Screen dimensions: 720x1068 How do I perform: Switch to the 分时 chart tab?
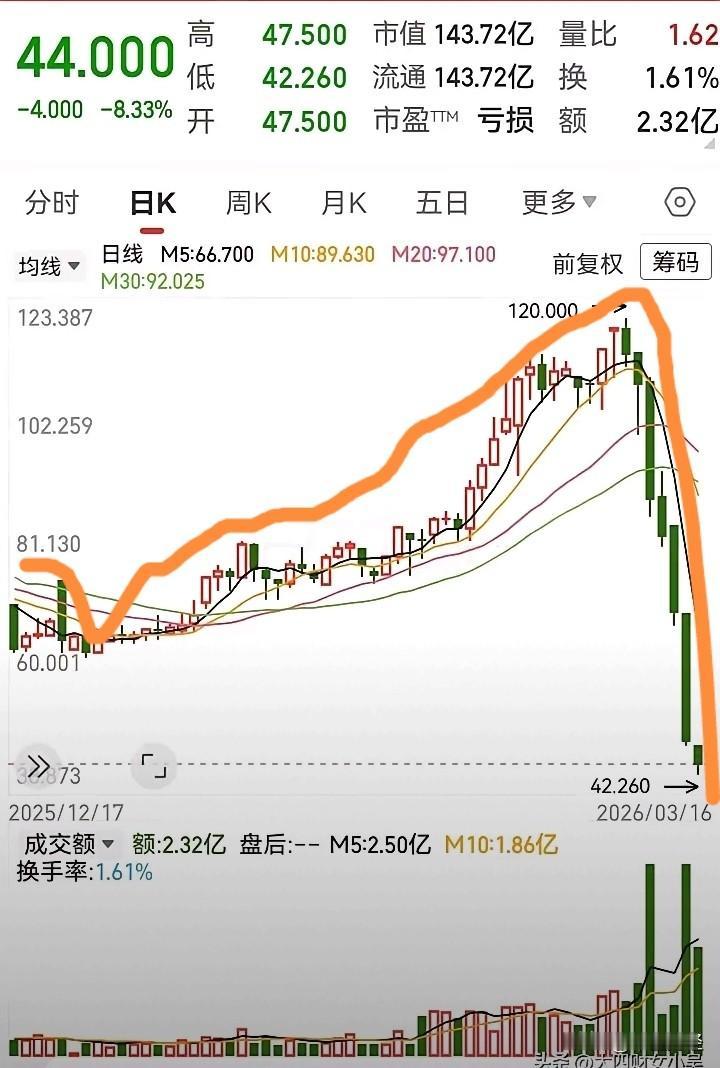tap(52, 203)
